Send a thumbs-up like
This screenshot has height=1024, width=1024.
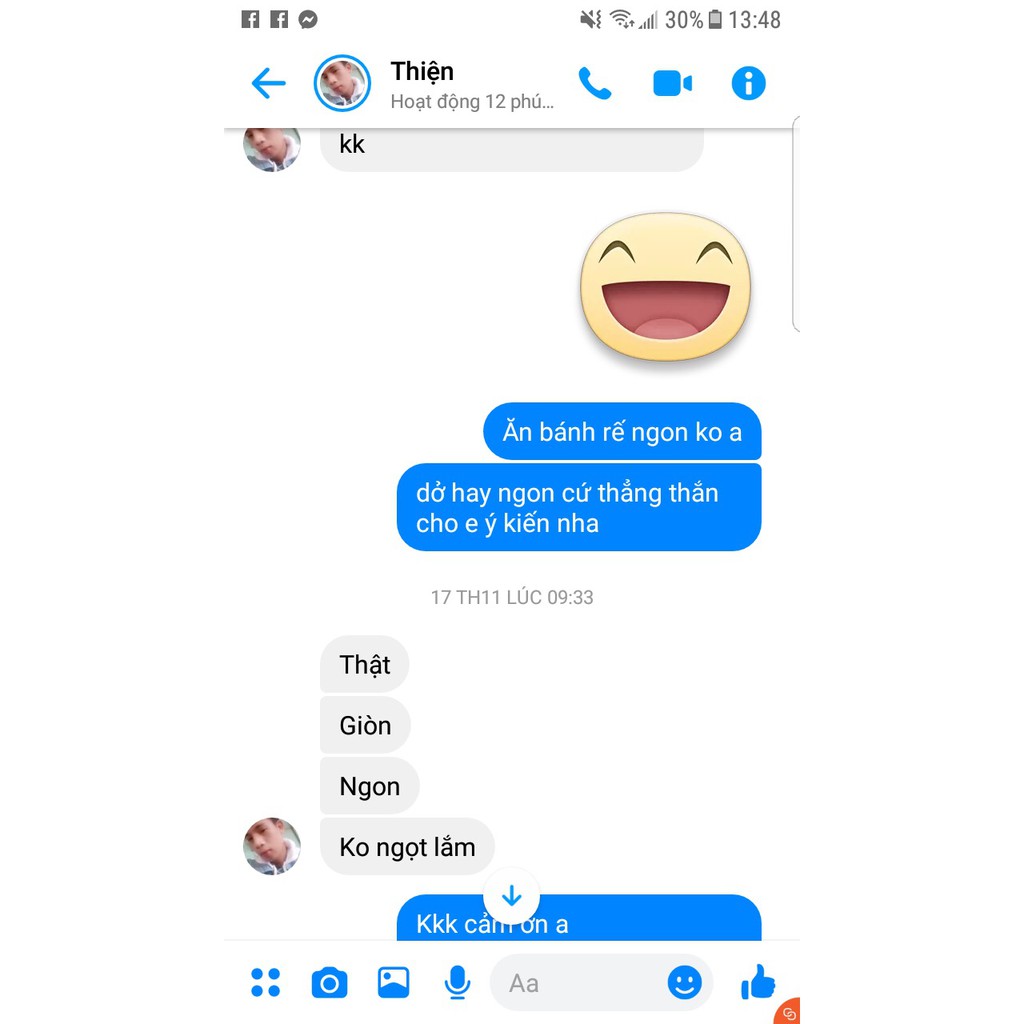click(x=758, y=983)
